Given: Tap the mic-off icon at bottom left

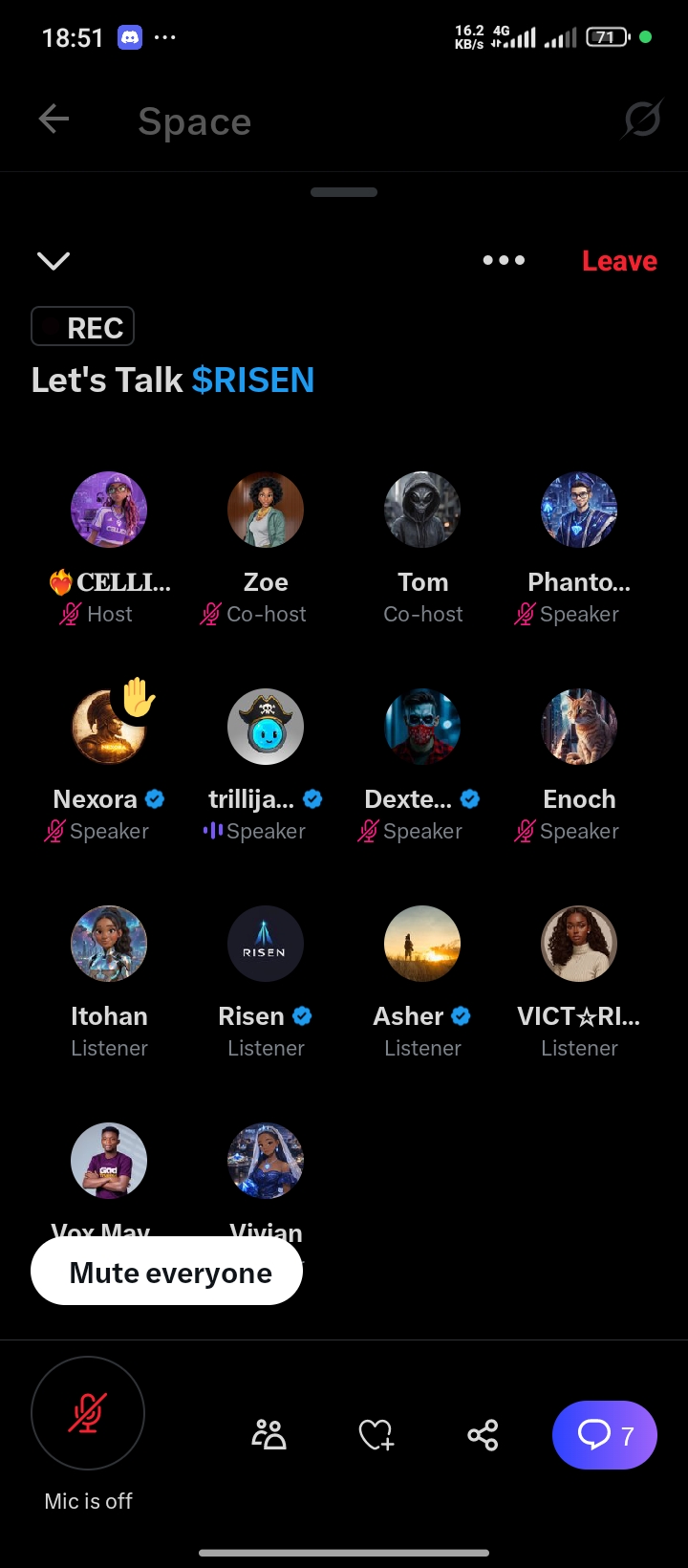Looking at the screenshot, I should tap(88, 1412).
